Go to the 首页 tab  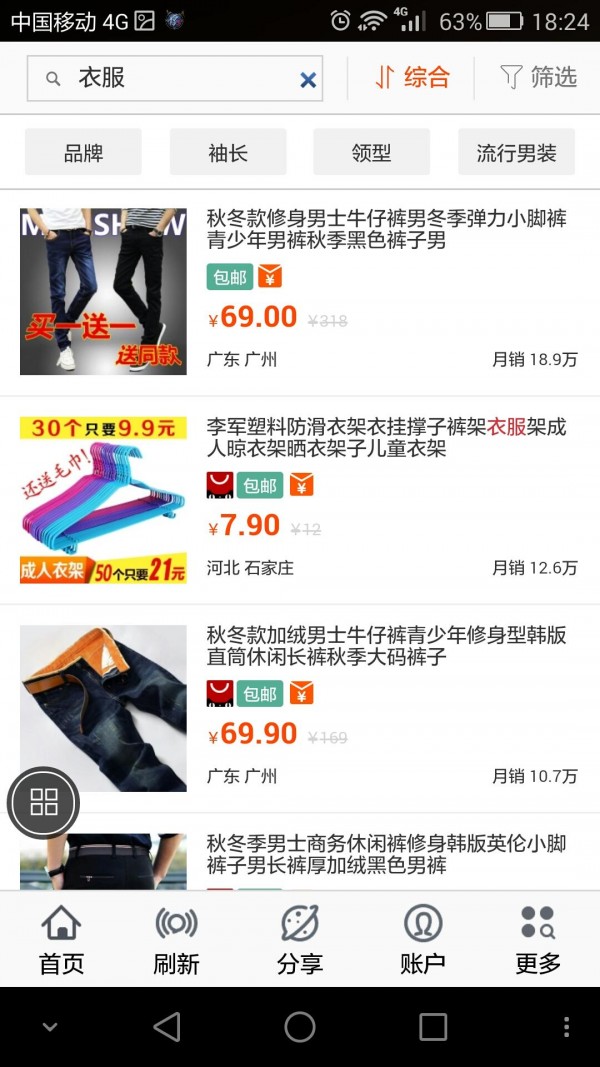(x=61, y=940)
